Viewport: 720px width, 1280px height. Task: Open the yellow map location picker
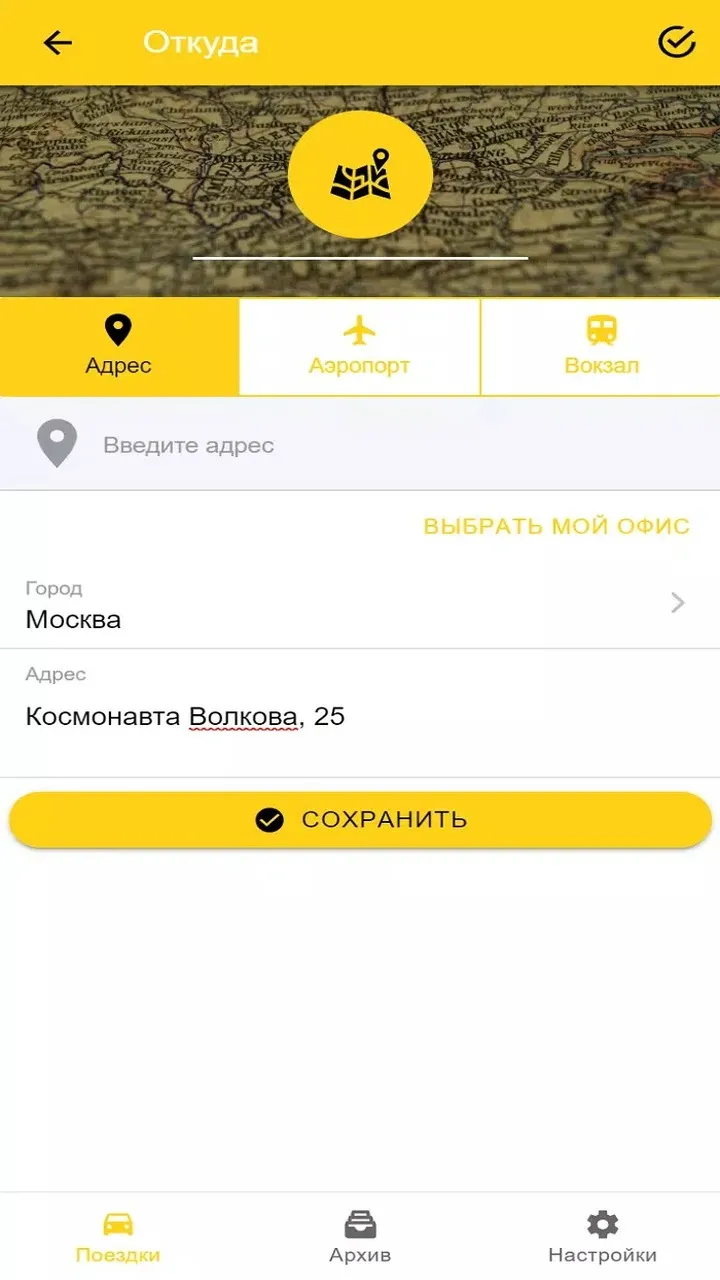(360, 175)
